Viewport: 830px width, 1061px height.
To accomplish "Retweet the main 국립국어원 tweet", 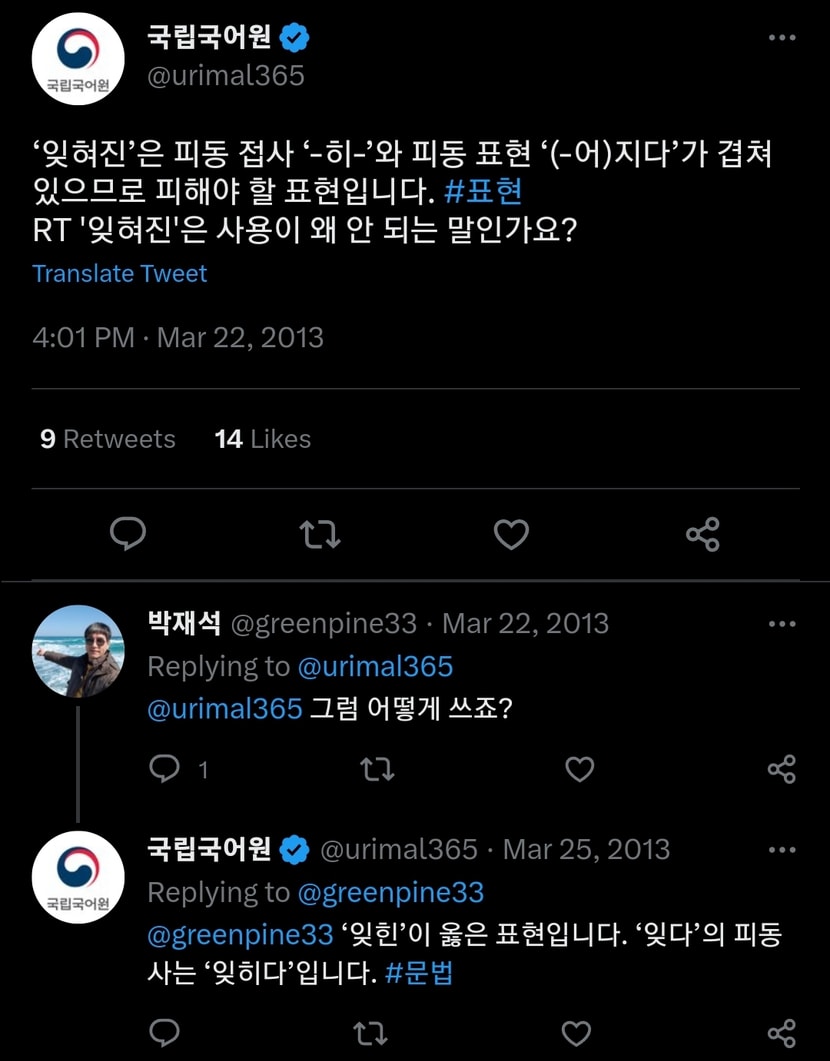I will pos(320,534).
